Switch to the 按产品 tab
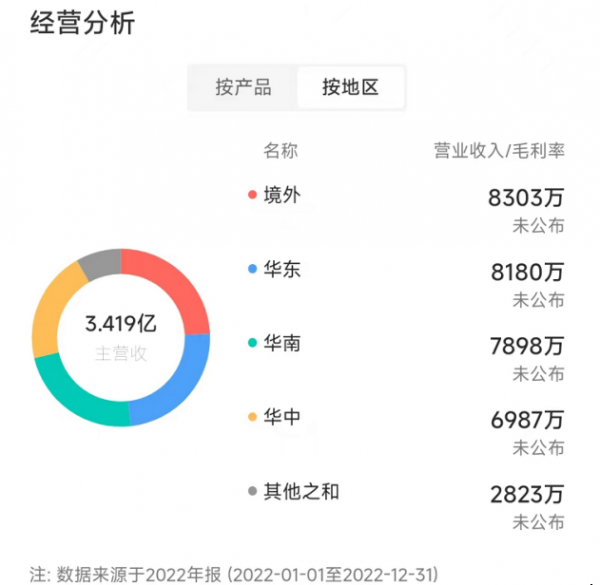The height and width of the screenshot is (585, 600). pos(243,87)
